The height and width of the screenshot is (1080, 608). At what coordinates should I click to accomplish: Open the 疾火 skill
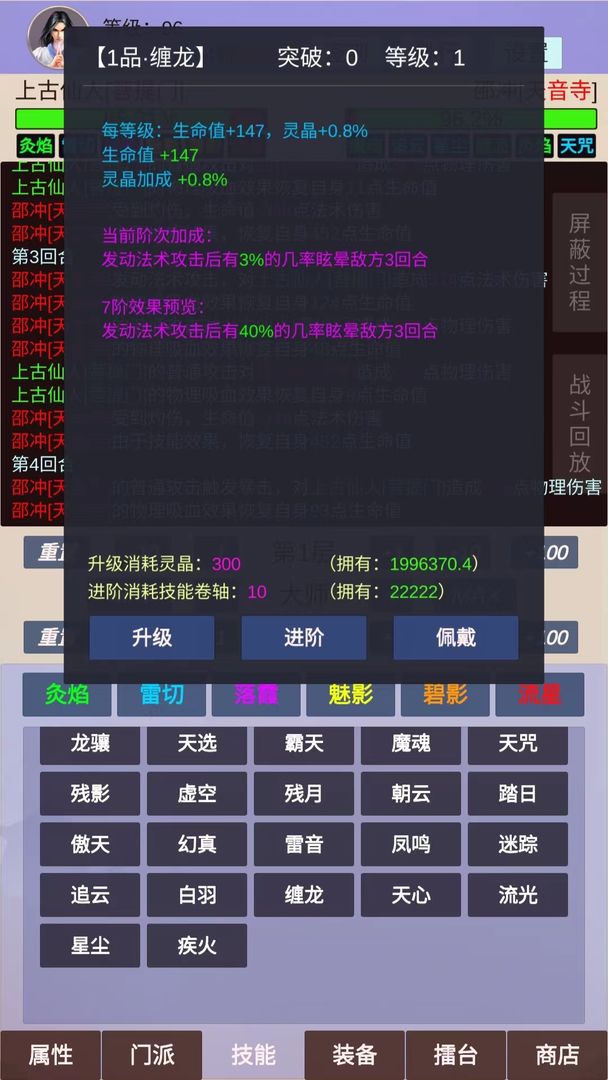pos(197,945)
